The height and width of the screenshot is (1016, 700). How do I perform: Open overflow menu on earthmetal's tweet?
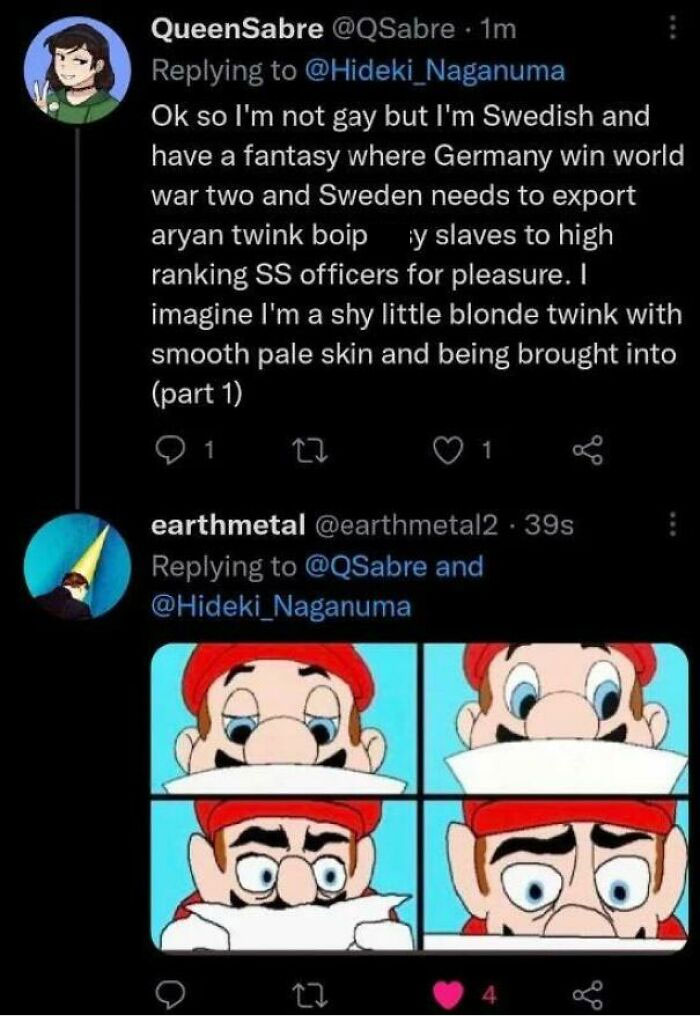click(672, 524)
